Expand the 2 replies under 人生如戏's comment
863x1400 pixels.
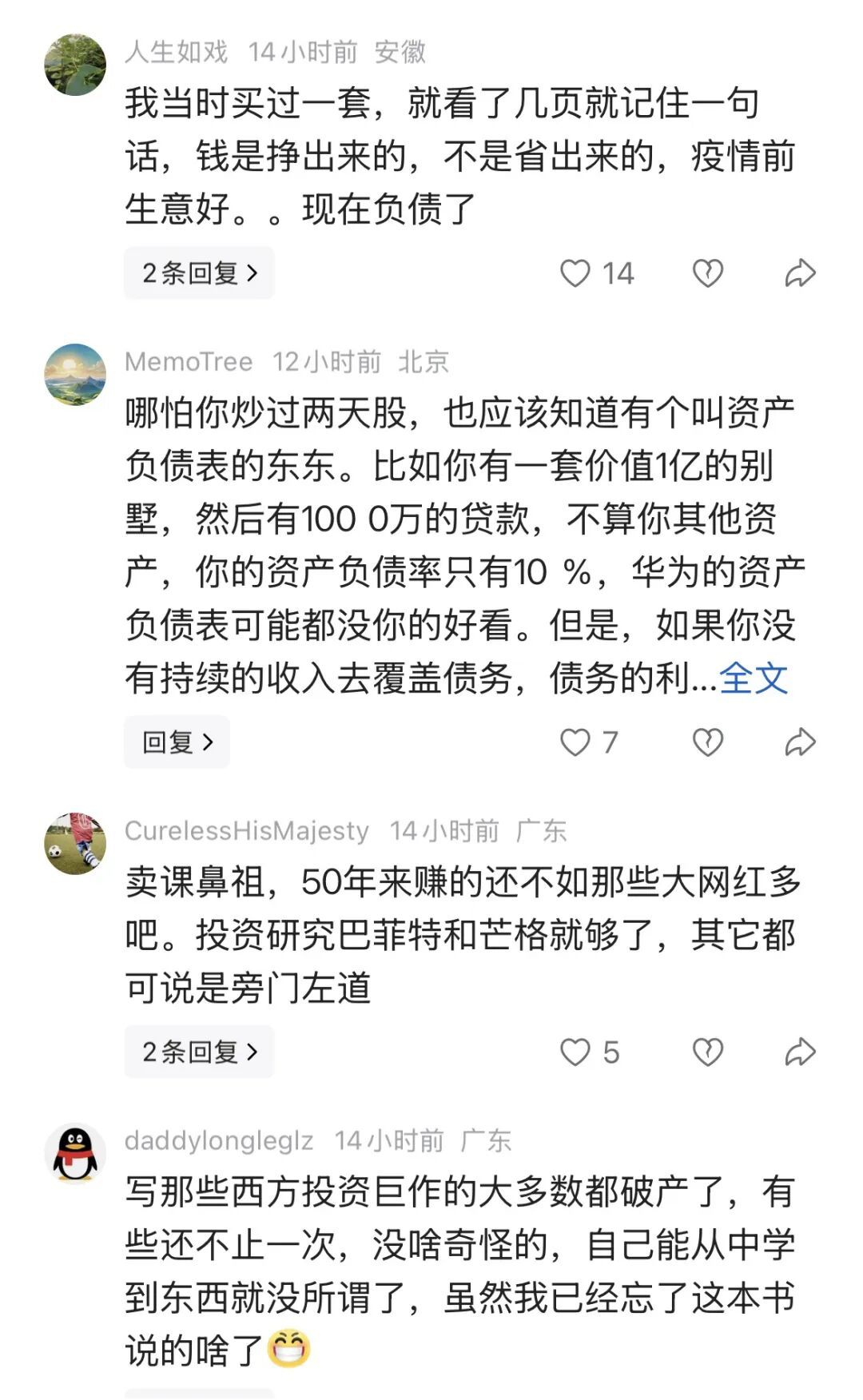coord(199,273)
